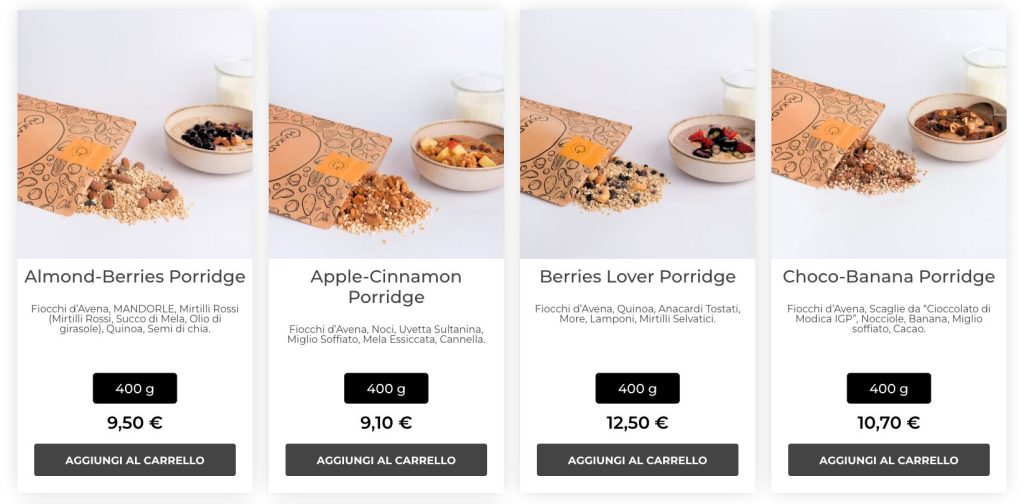Select 400 g size for Berries Lover Porridge
Image resolution: width=1024 pixels, height=504 pixels.
click(637, 388)
